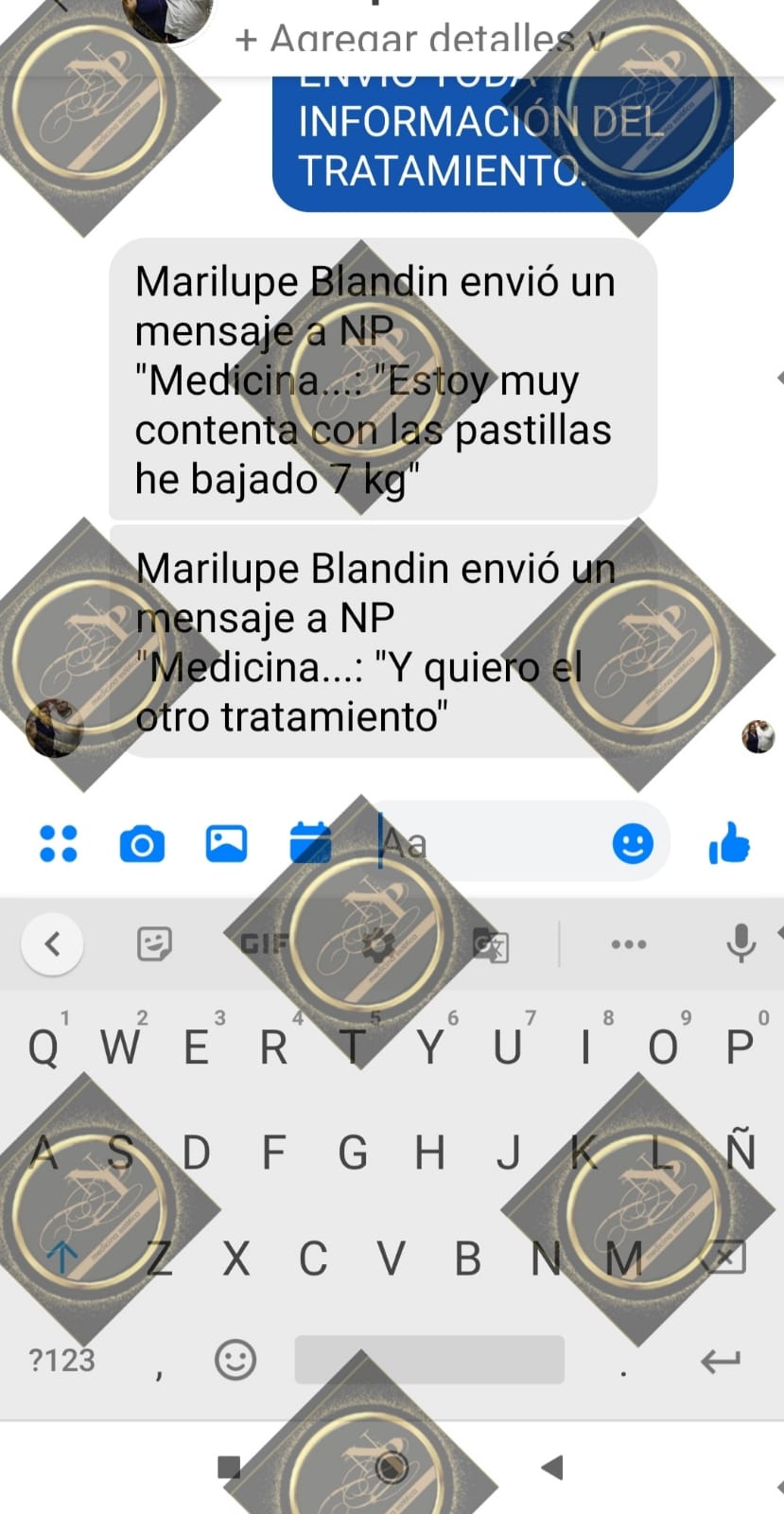Open the gallery image picker
The height and width of the screenshot is (1514, 784).
coord(226,843)
